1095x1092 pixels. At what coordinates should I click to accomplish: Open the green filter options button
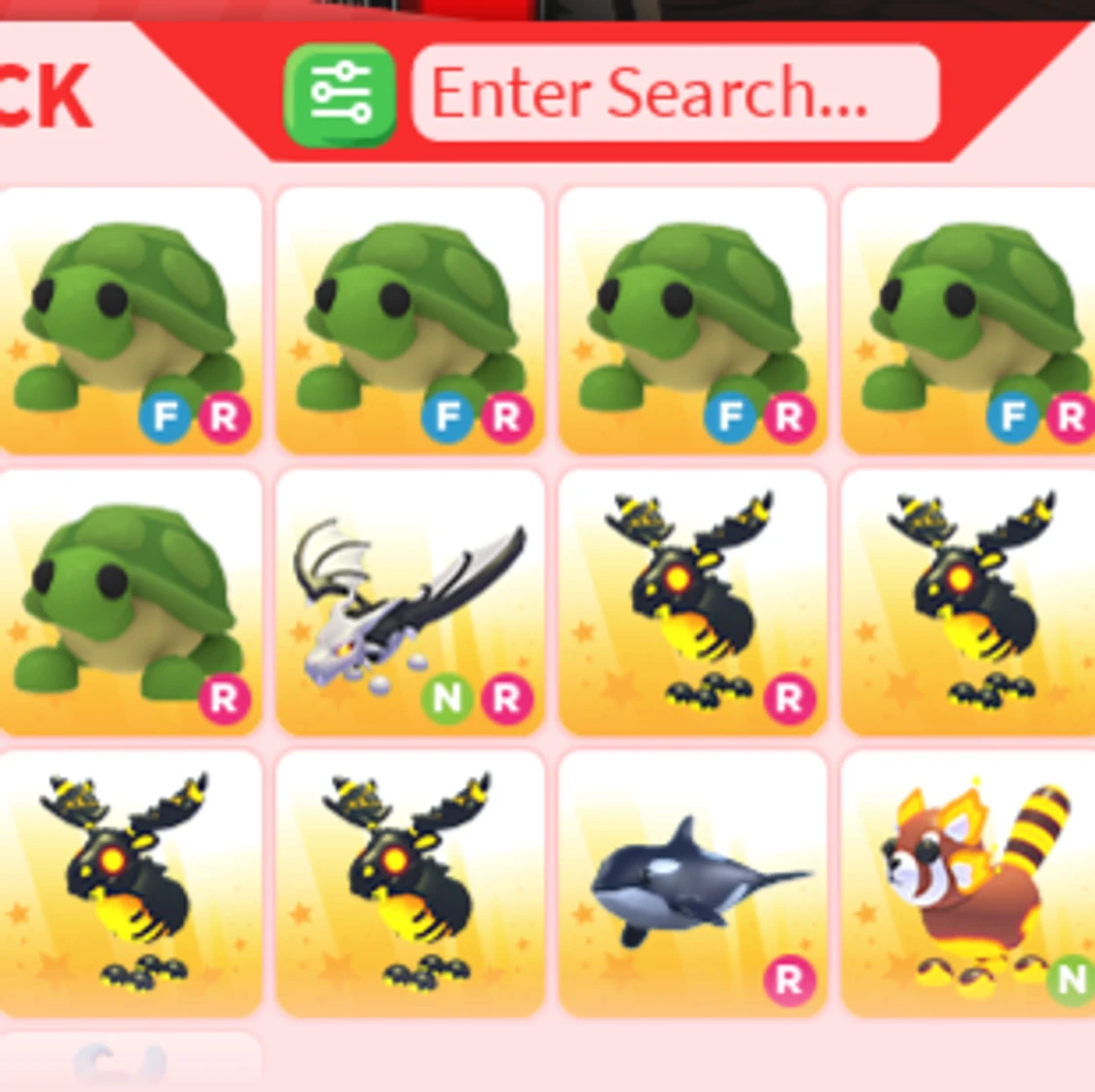tap(340, 94)
